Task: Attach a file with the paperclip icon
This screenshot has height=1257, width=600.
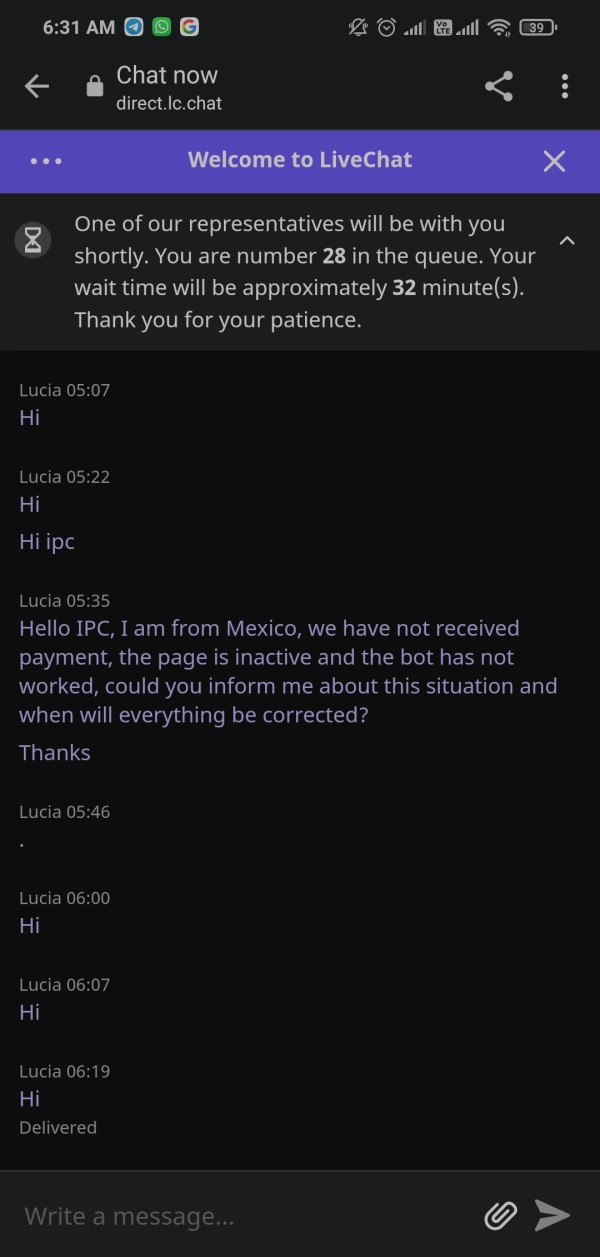Action: click(500, 1215)
